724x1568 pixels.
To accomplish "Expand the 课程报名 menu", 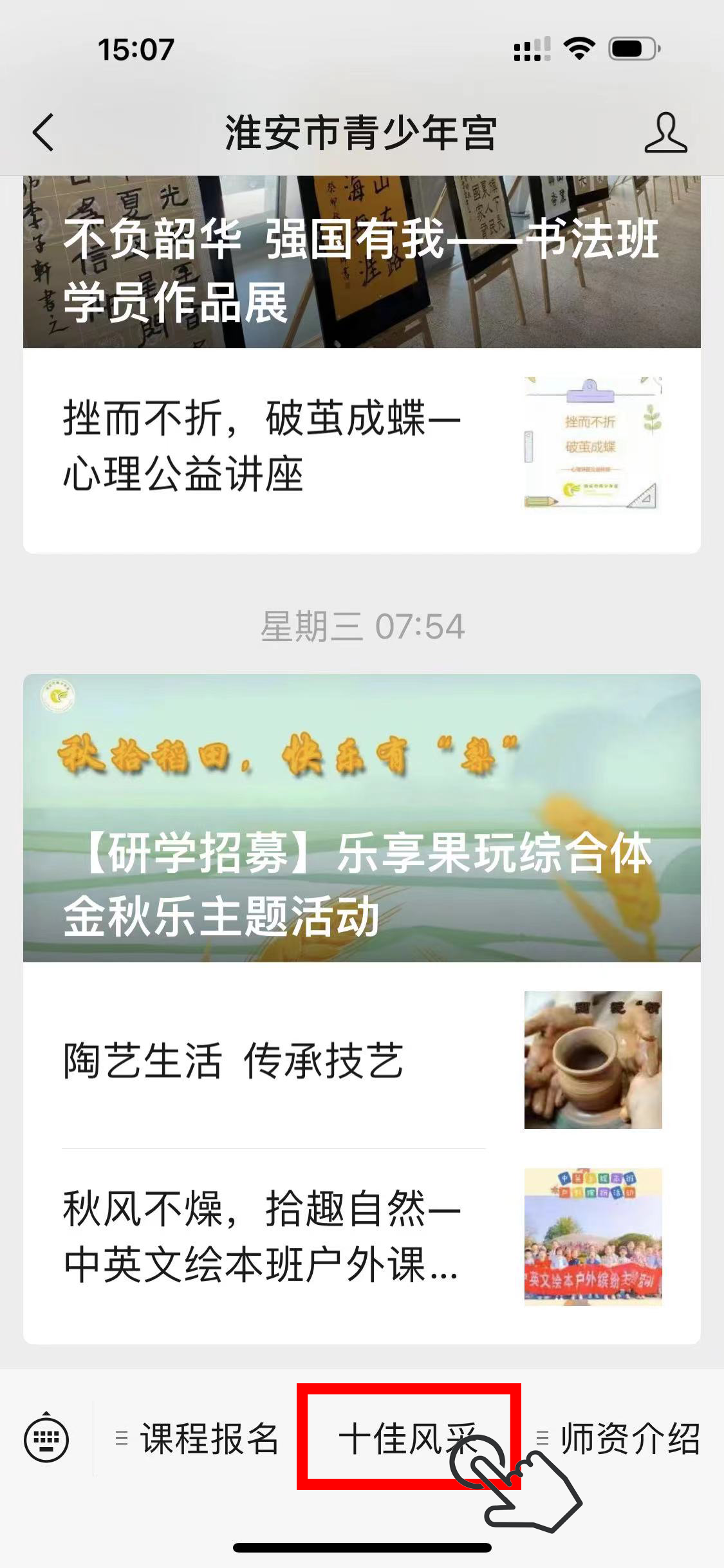I will pos(197,1437).
